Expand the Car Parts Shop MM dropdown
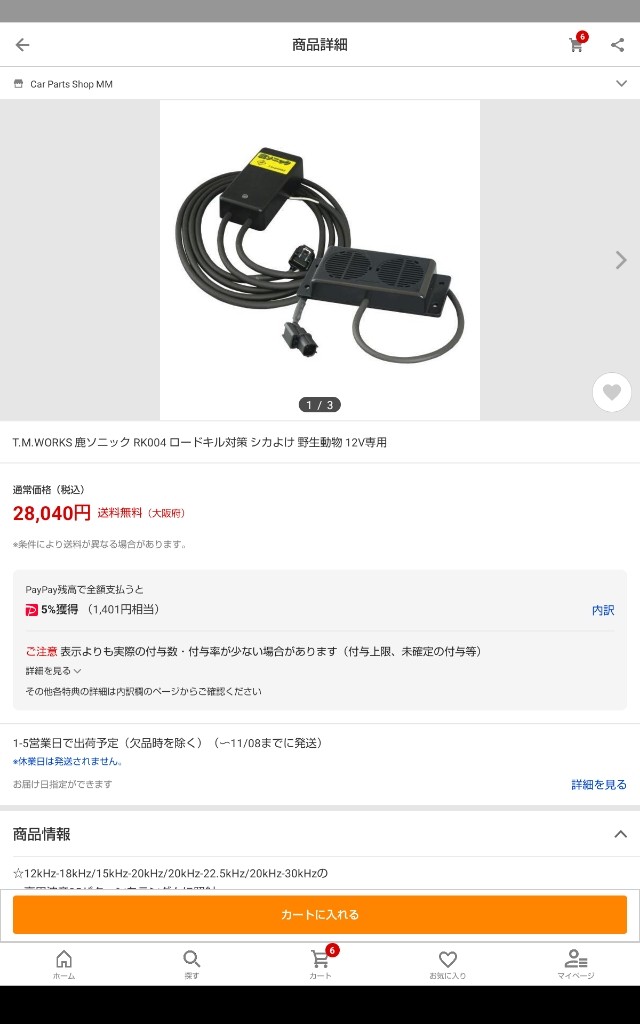This screenshot has height=1024, width=640. click(x=621, y=84)
